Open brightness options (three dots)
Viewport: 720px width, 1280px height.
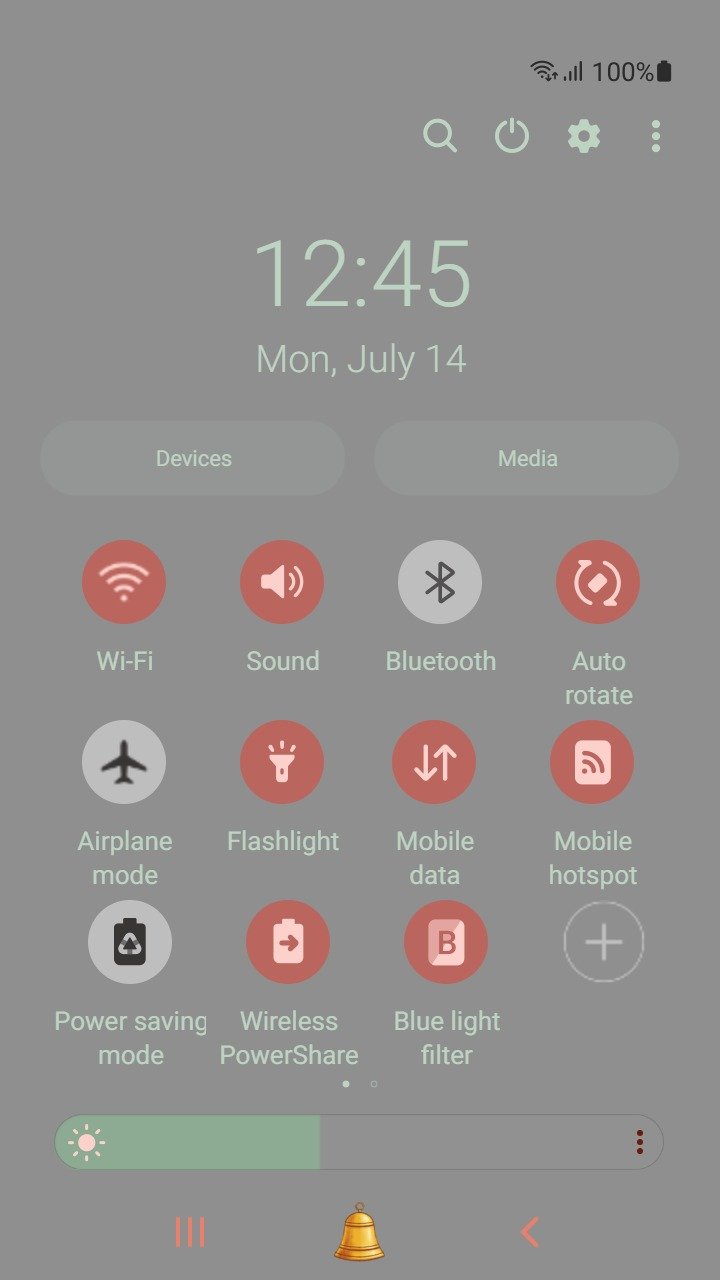tap(639, 1142)
